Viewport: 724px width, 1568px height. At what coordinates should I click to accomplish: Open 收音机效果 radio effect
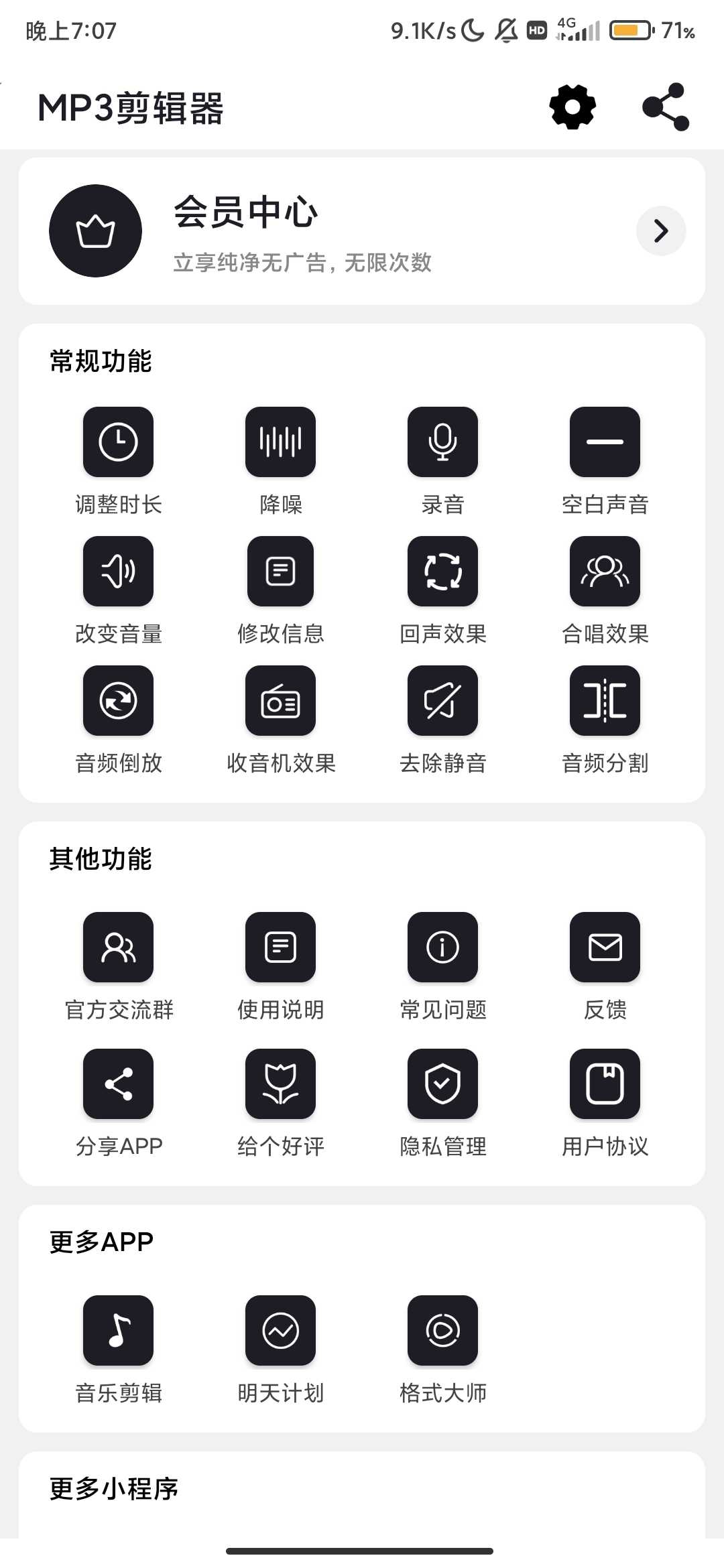(280, 701)
